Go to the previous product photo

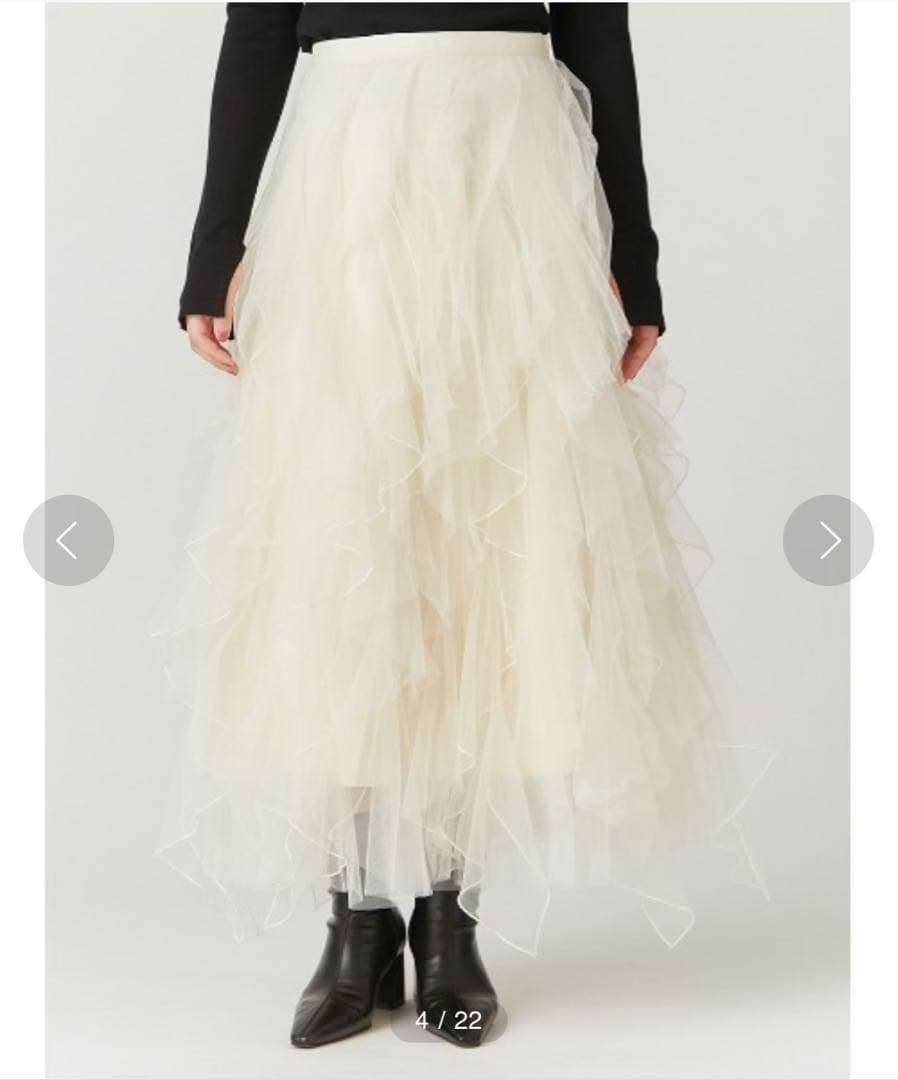tap(68, 540)
